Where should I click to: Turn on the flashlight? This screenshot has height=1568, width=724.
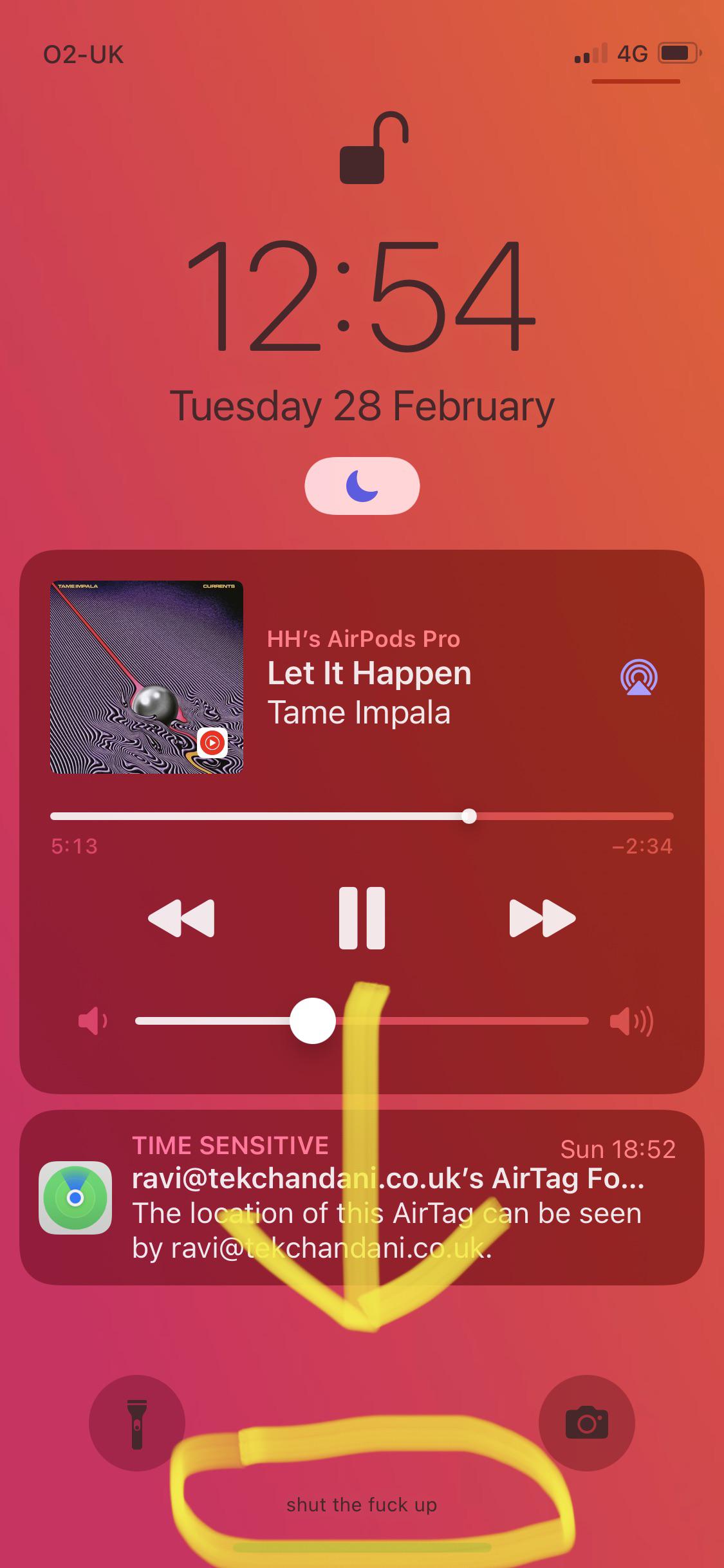point(137,1423)
